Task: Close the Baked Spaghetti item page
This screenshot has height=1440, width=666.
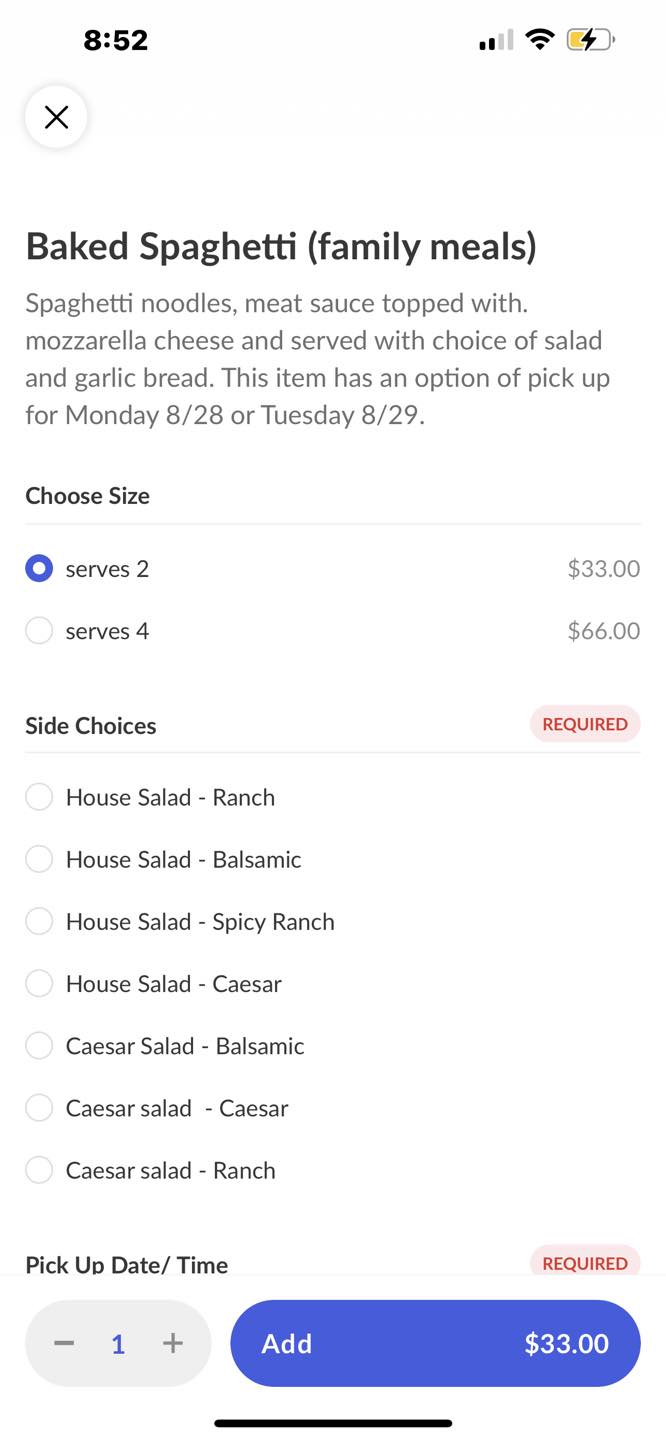Action: coord(56,118)
